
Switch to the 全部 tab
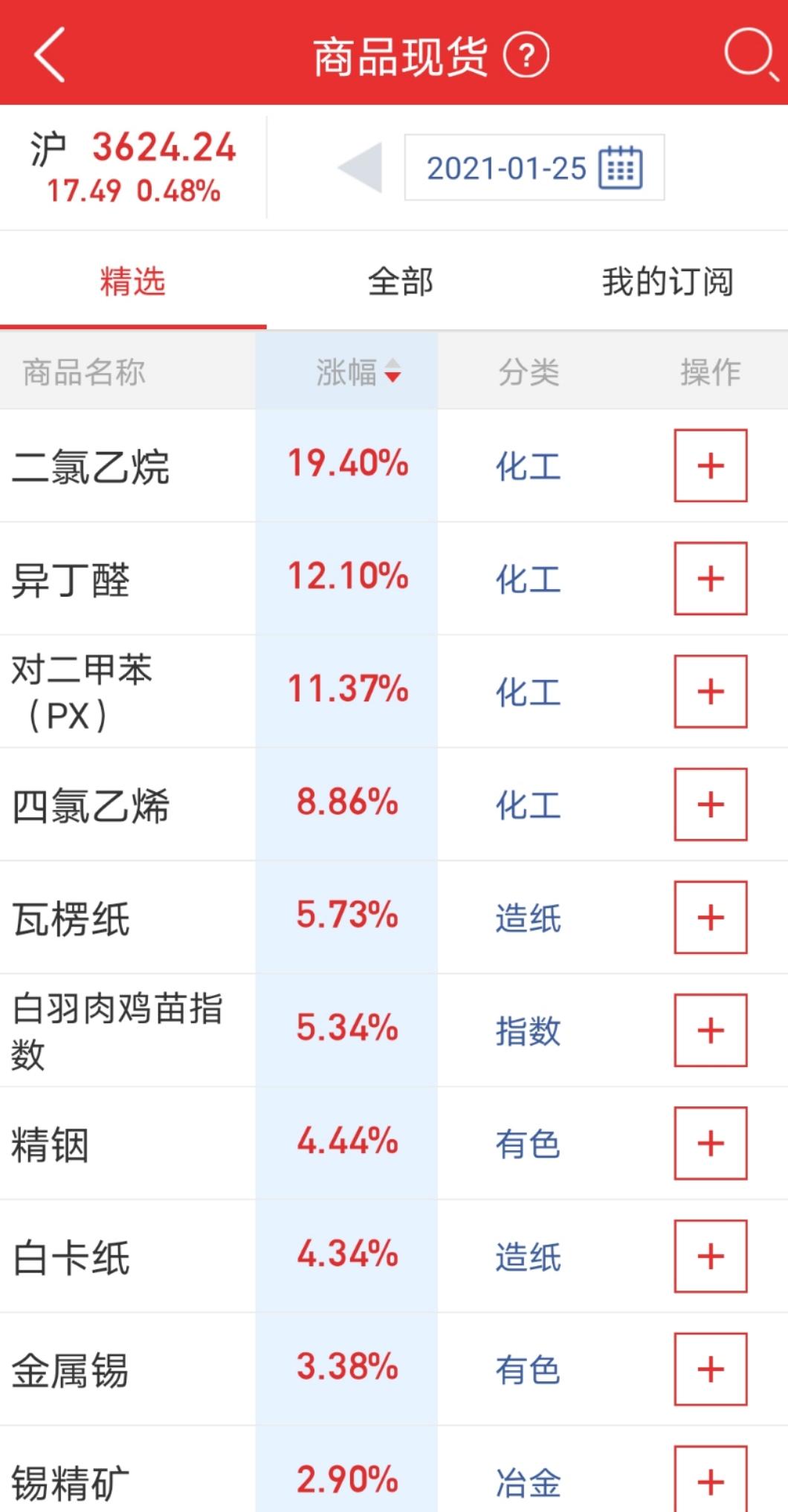point(400,281)
